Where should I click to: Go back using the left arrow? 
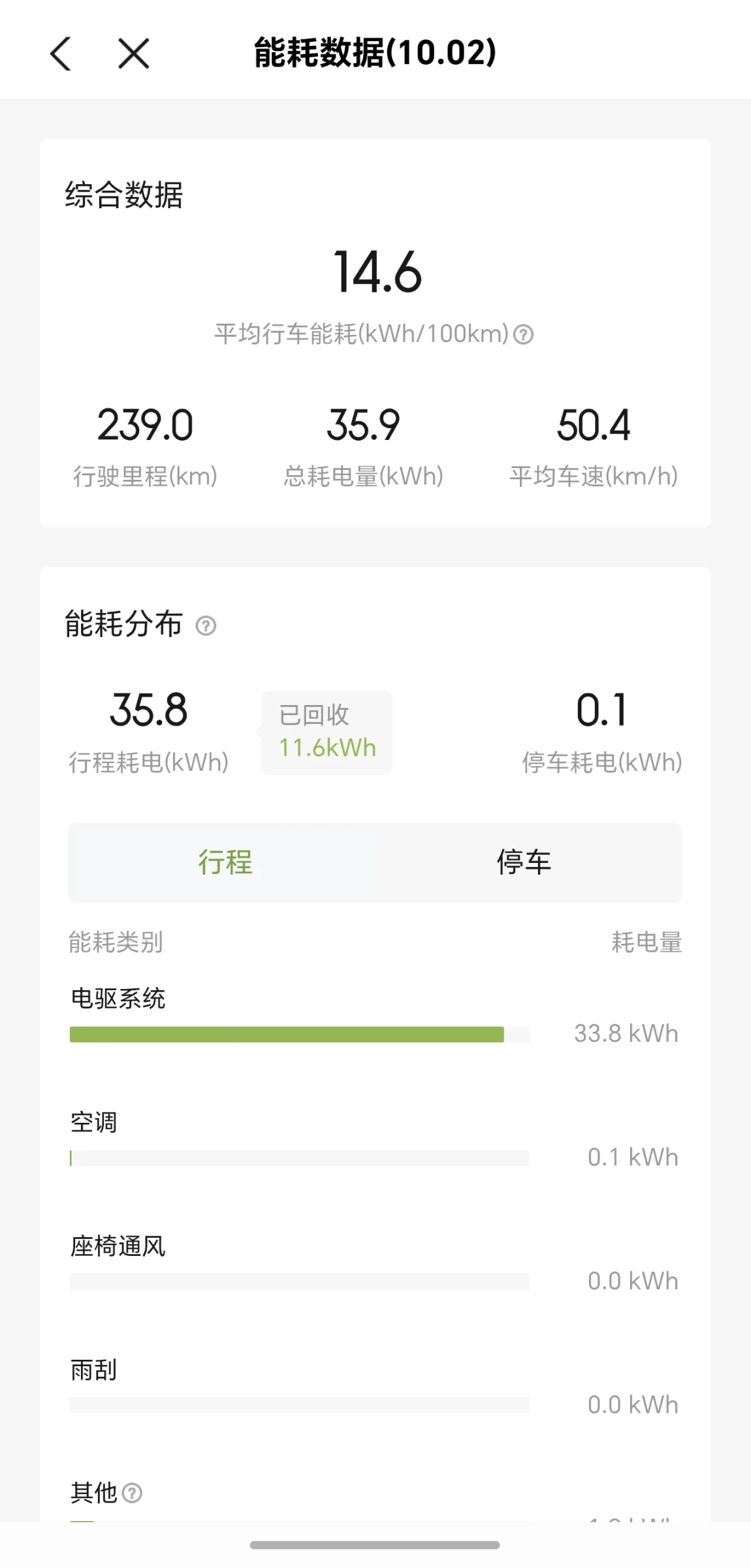point(60,54)
